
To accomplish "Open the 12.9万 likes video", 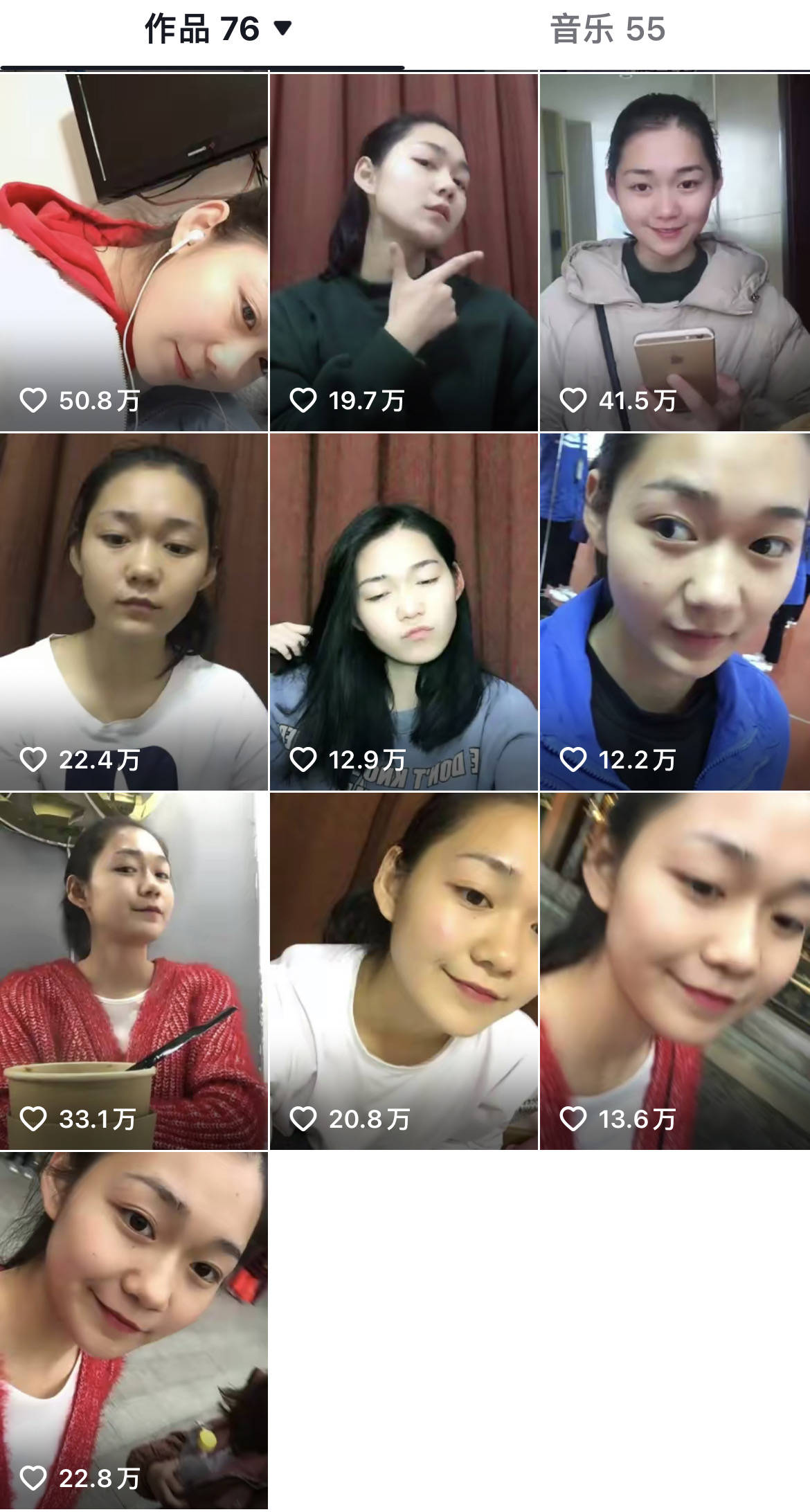I will click(x=404, y=612).
